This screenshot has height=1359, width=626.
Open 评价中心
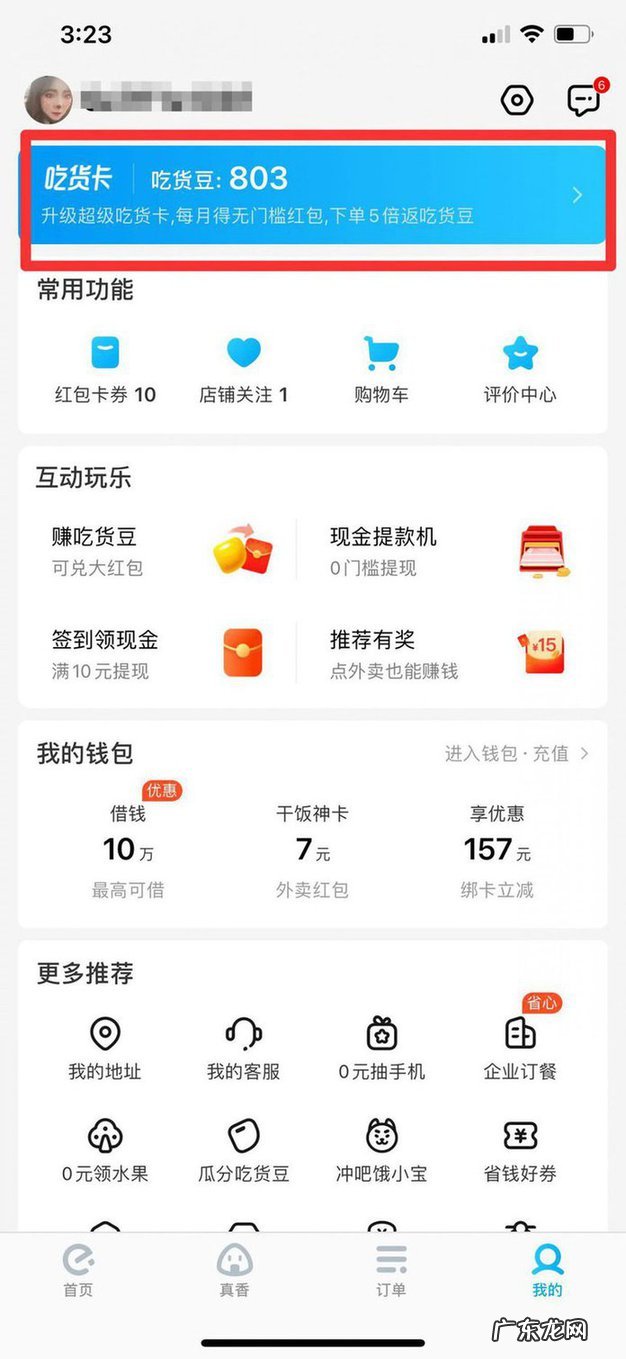point(520,369)
